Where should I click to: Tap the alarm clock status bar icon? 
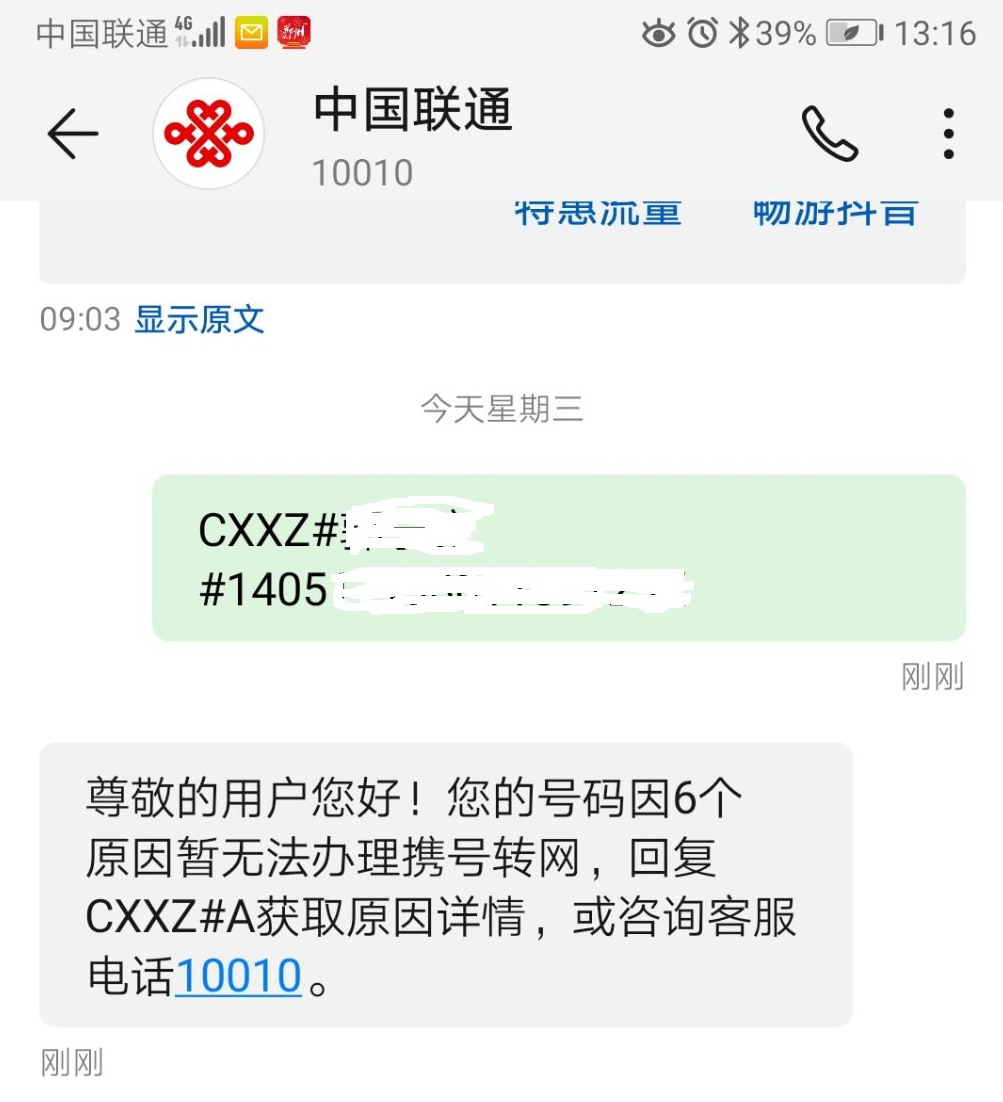click(x=703, y=33)
